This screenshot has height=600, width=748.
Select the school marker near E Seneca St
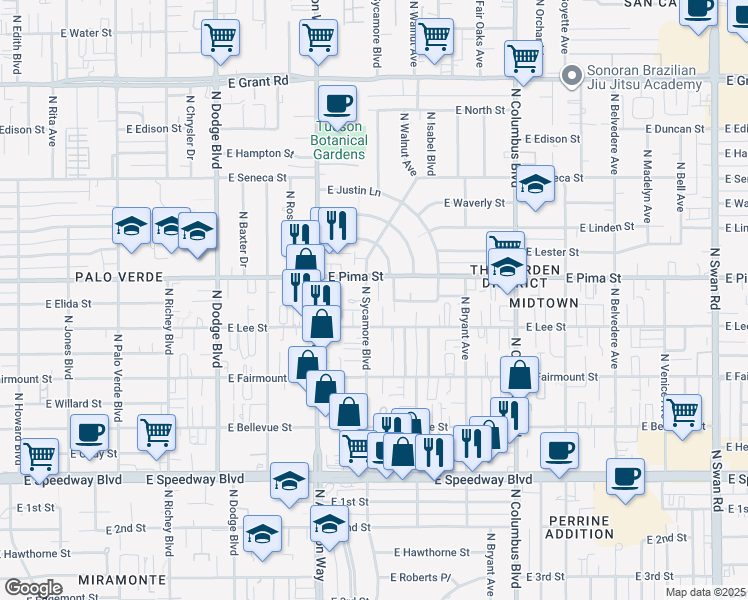535,185
